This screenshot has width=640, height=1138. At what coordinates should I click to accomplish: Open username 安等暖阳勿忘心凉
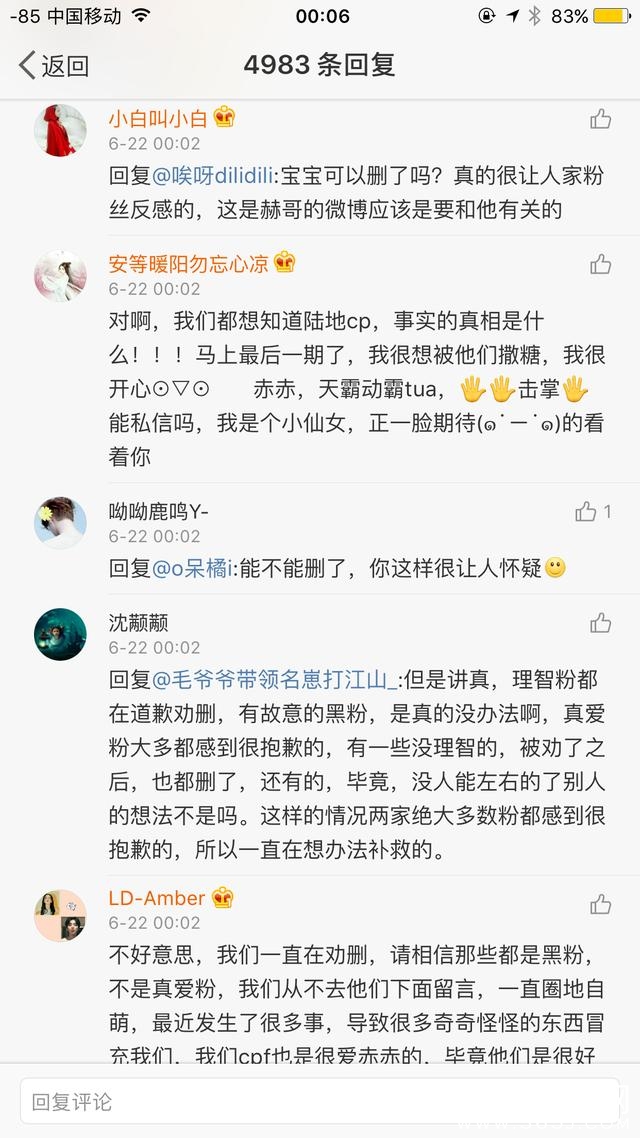[x=188, y=264]
